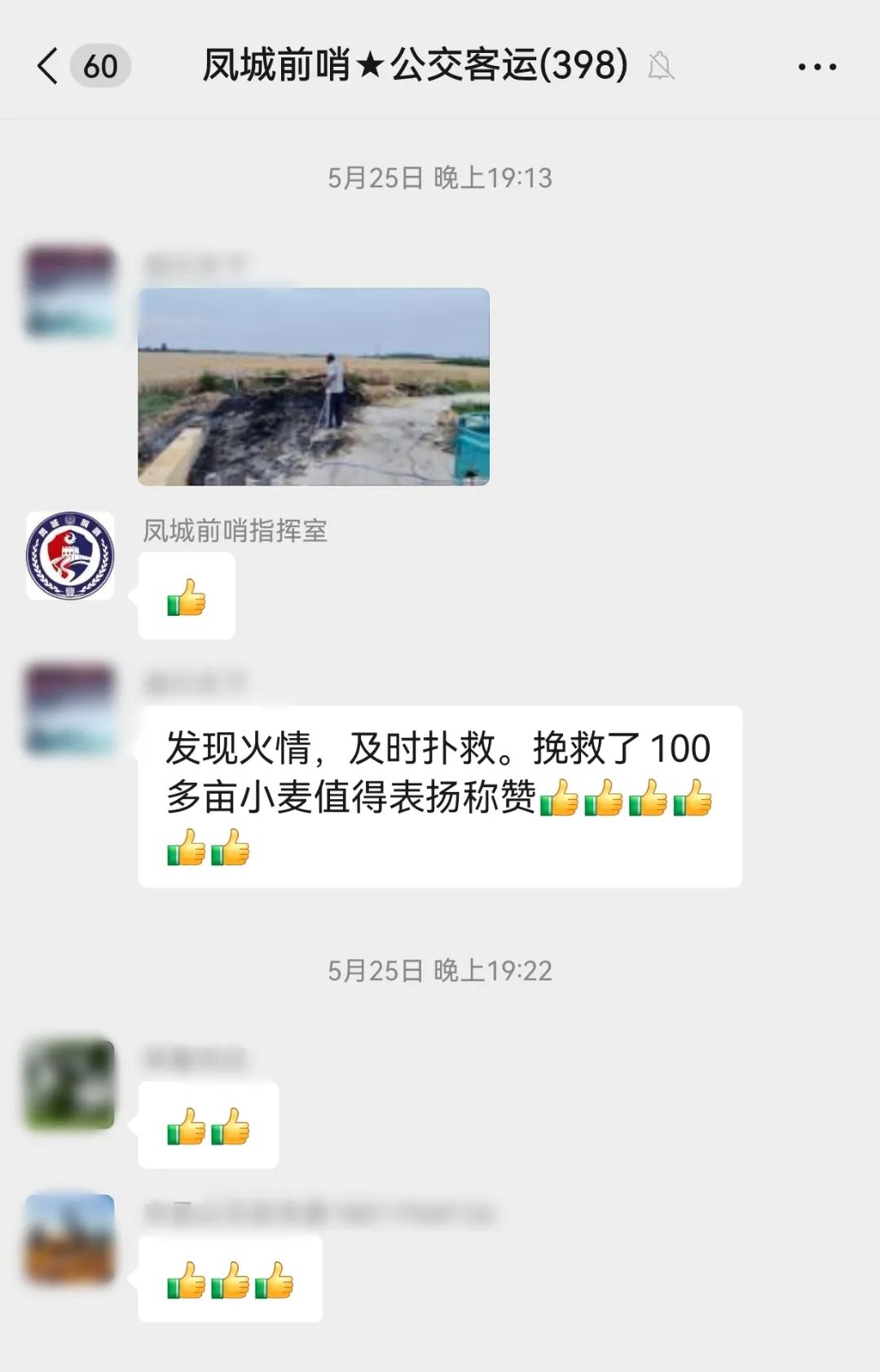Open the group chat overflow menu

point(816,67)
